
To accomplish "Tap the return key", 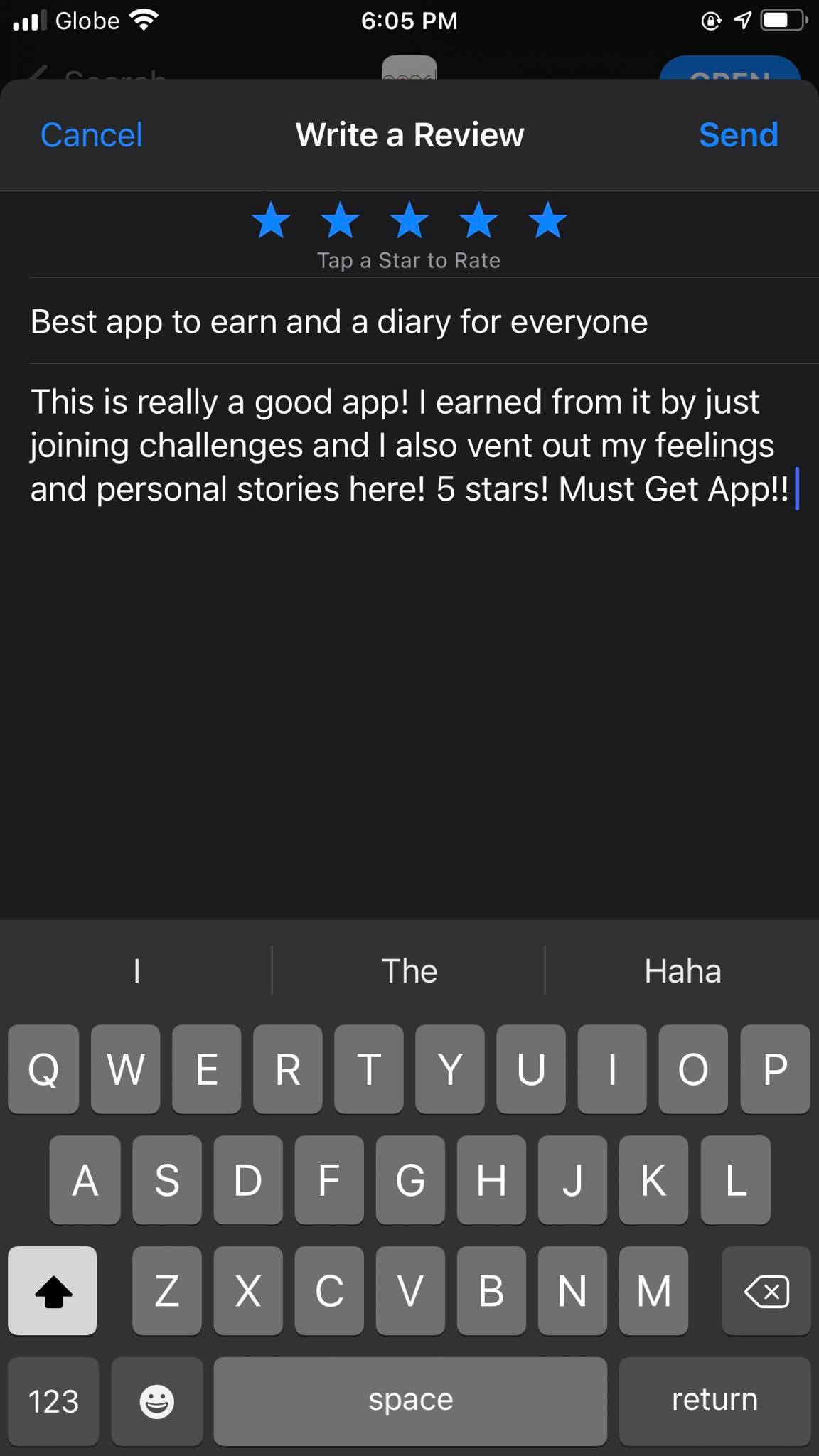I will coord(714,1401).
